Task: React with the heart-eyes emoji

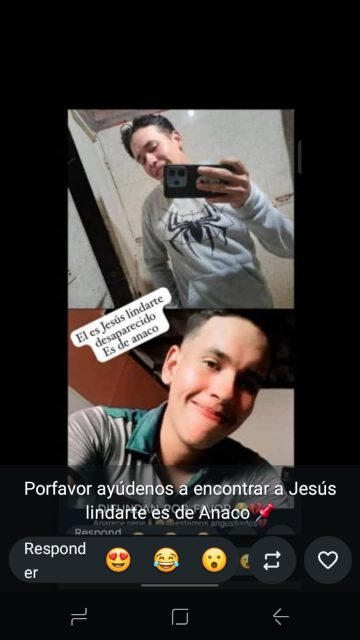Action: coord(118,560)
